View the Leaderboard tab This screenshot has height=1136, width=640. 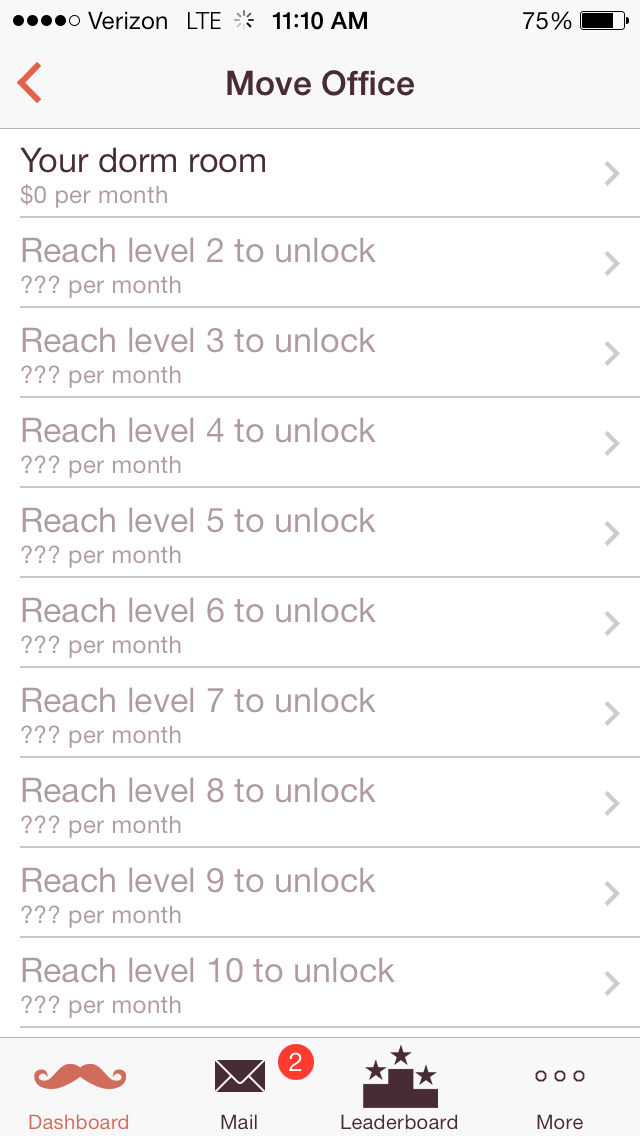pyautogui.click(x=399, y=1088)
